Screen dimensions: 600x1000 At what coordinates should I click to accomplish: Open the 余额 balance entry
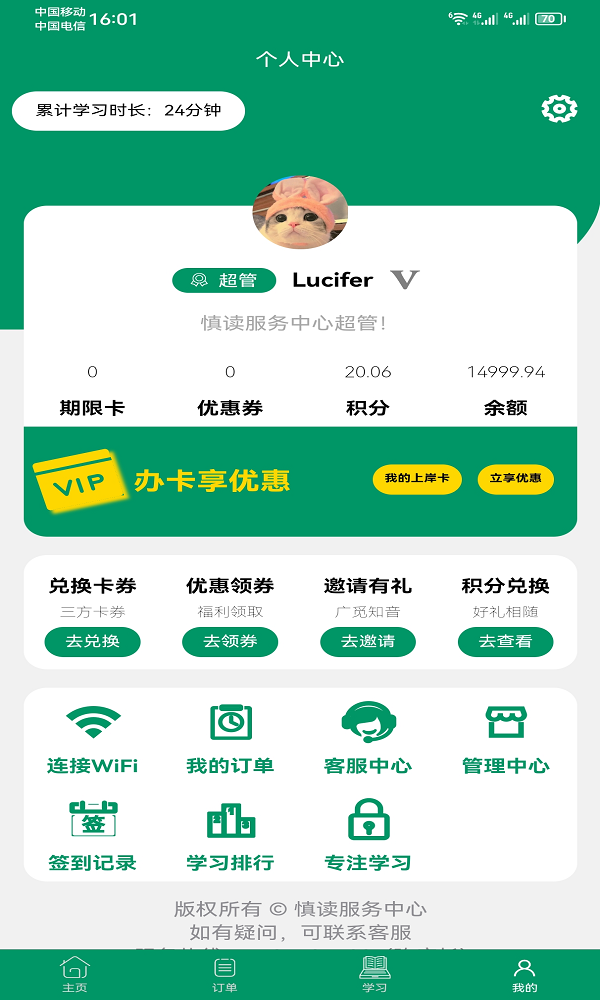[x=505, y=390]
